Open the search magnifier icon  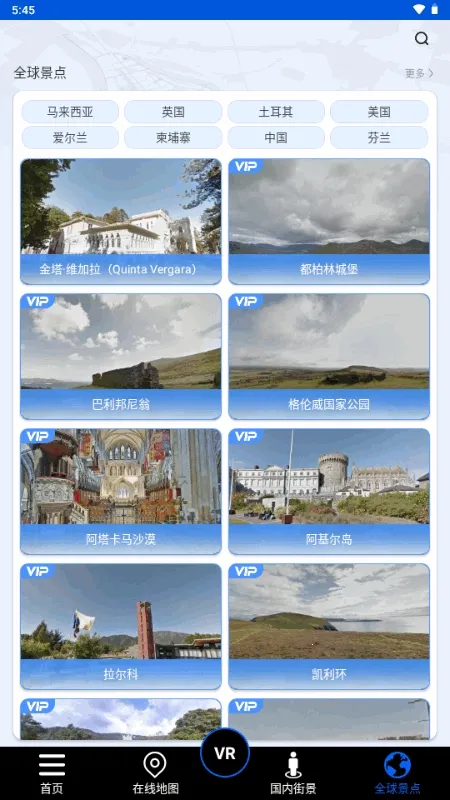421,38
